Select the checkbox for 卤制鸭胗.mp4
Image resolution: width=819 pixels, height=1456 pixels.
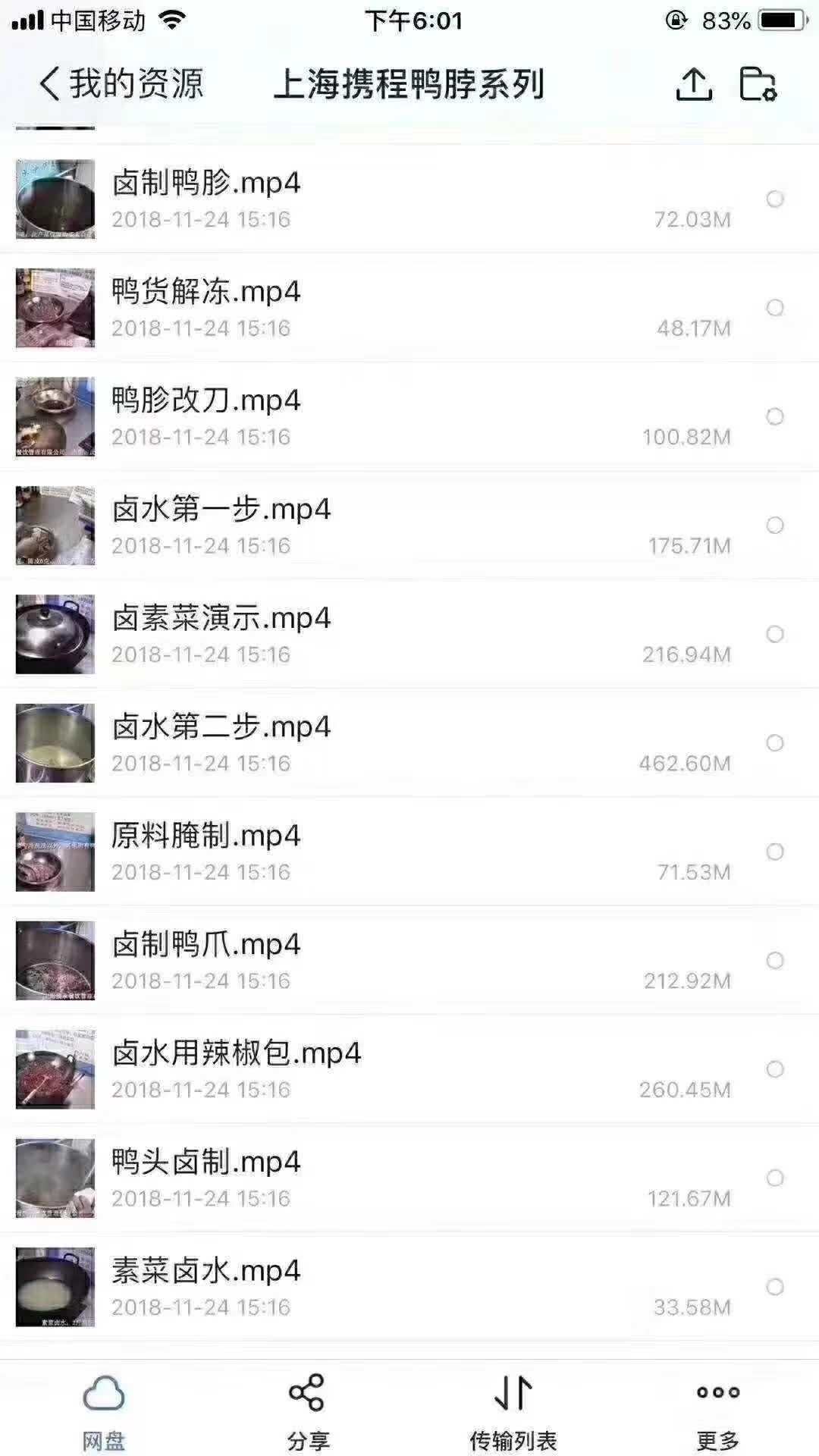[x=775, y=199]
